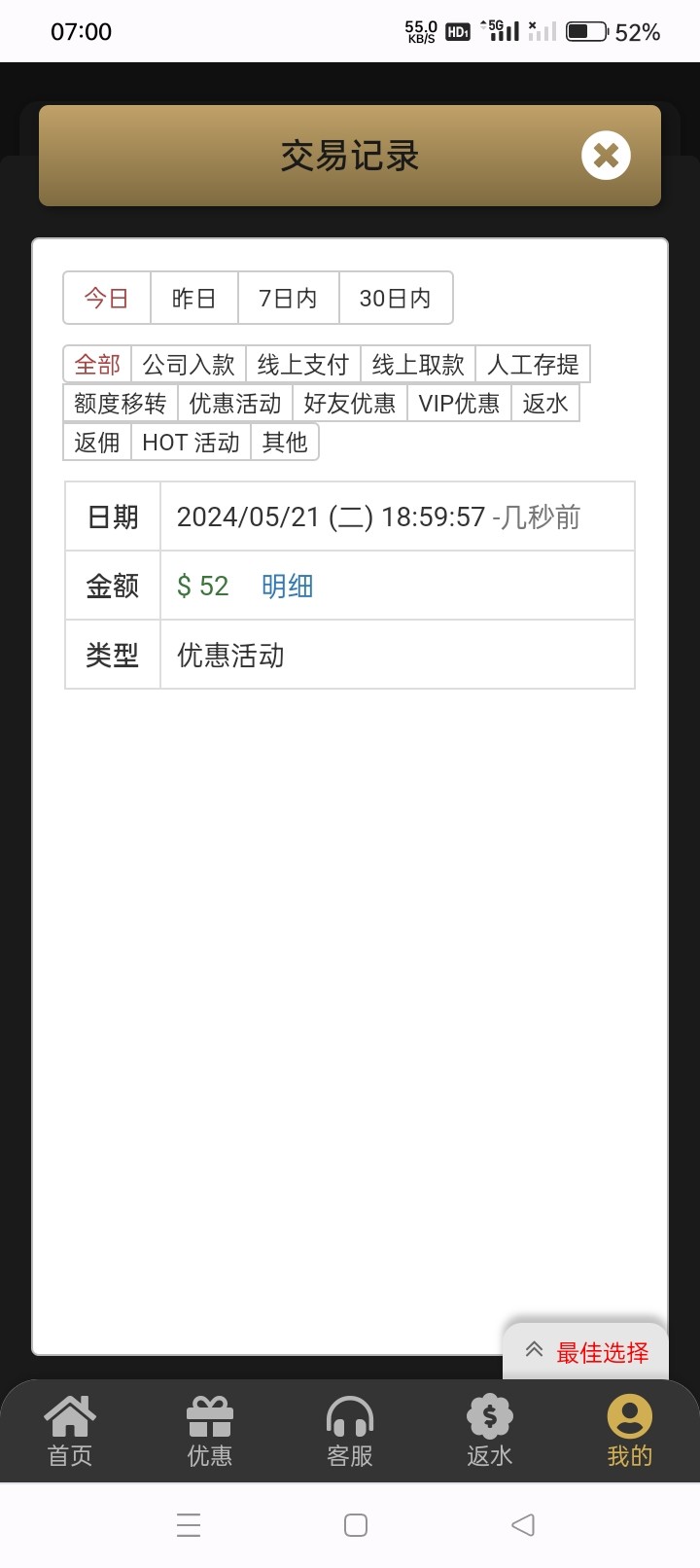Close the 交易记录 dialog
This screenshot has width=700, height=1568.
(x=606, y=156)
